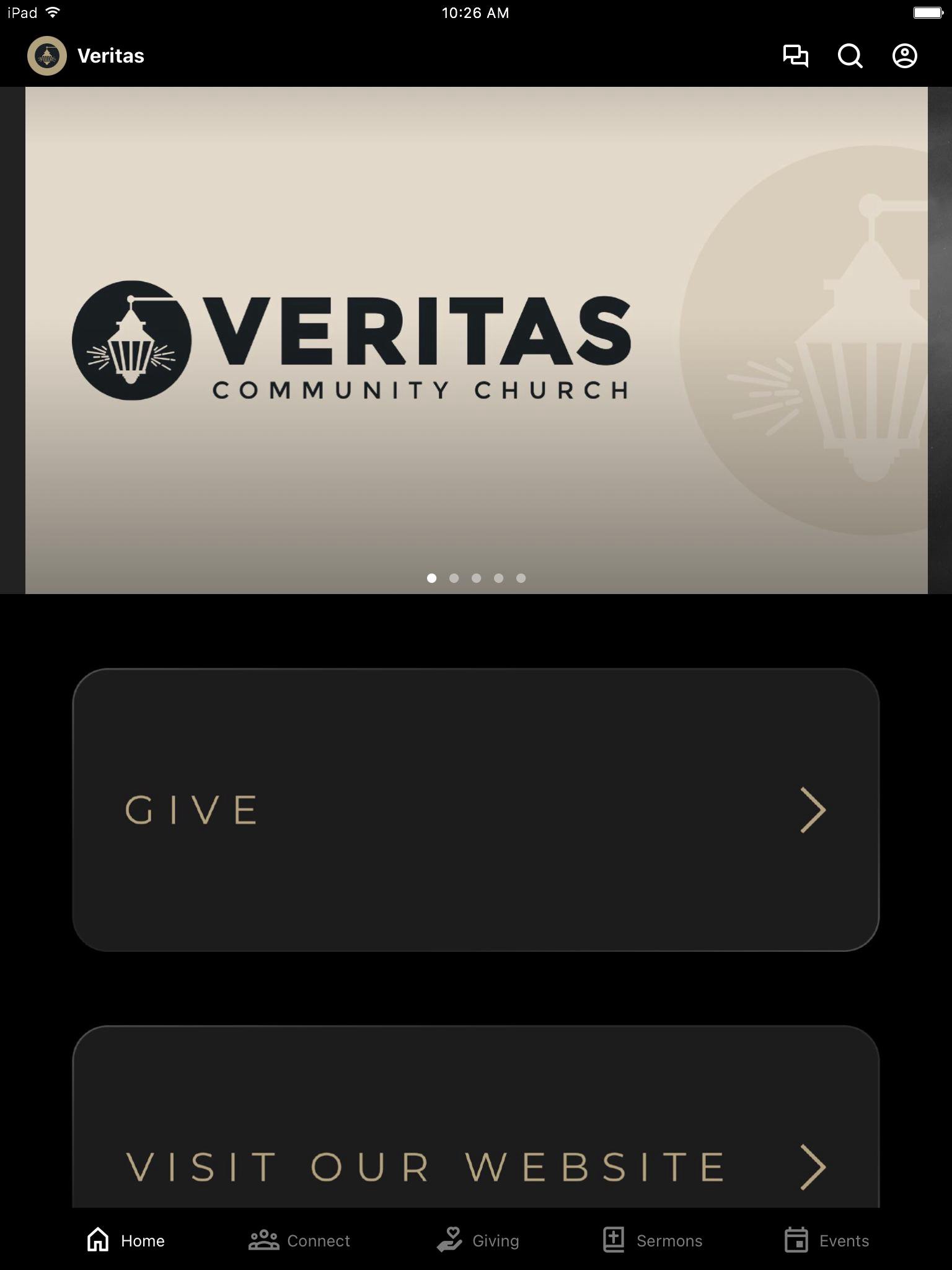
Task: Select the Home tab
Action: coord(126,1240)
